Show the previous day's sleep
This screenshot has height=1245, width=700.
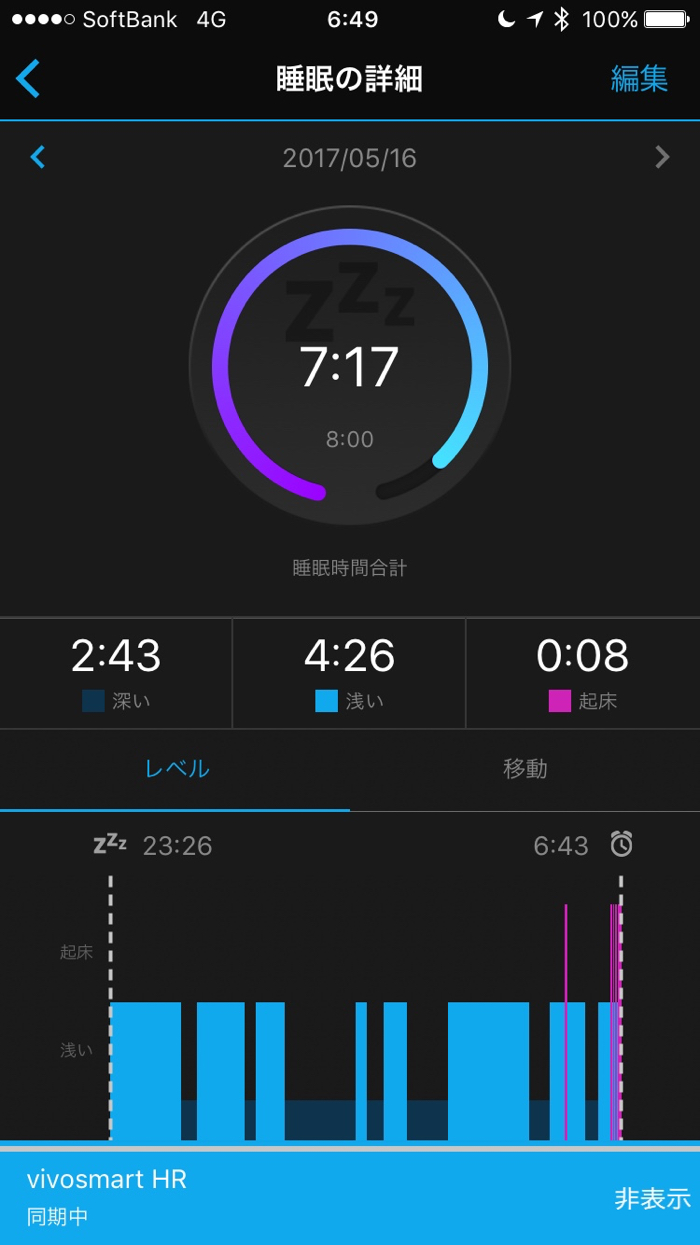tap(38, 157)
